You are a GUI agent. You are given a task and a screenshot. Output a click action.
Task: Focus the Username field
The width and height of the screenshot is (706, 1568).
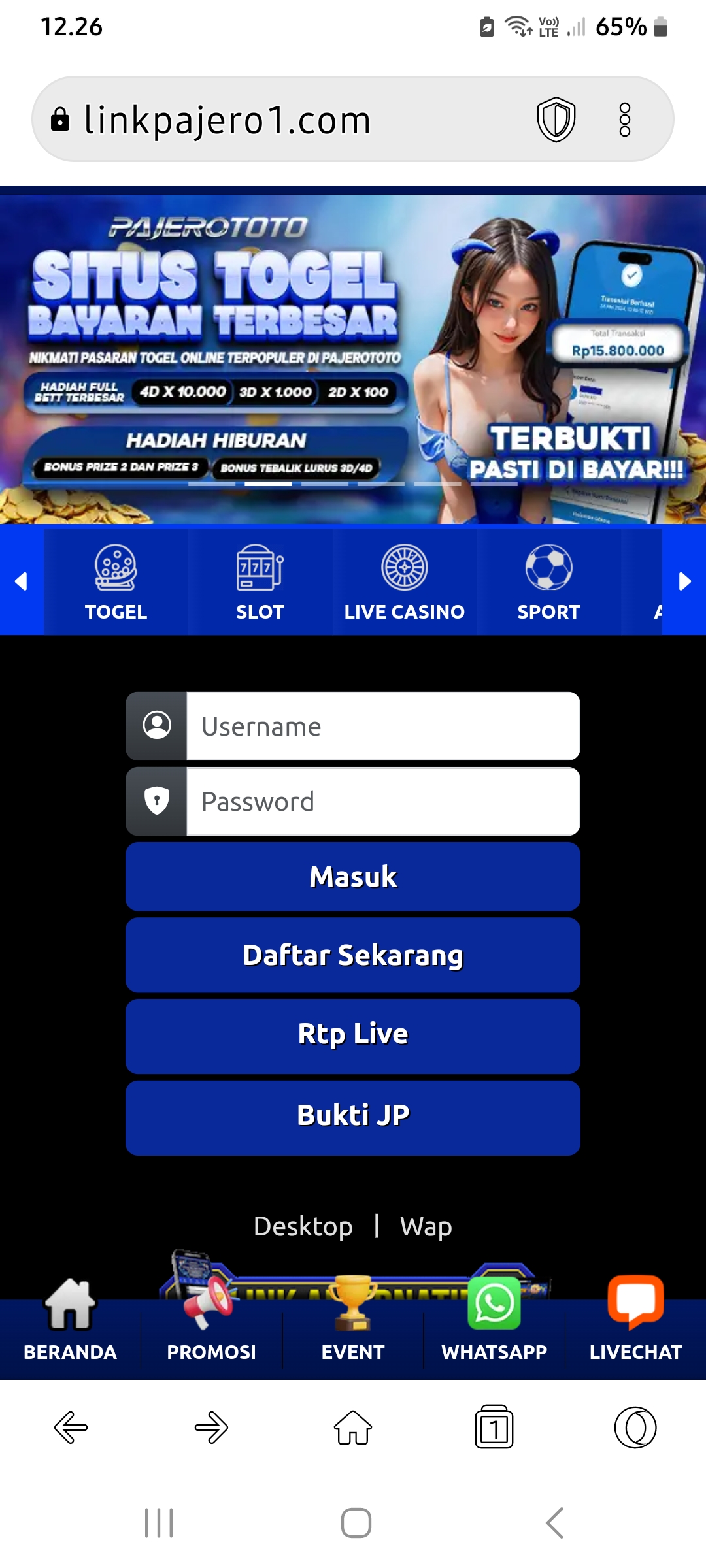click(382, 727)
